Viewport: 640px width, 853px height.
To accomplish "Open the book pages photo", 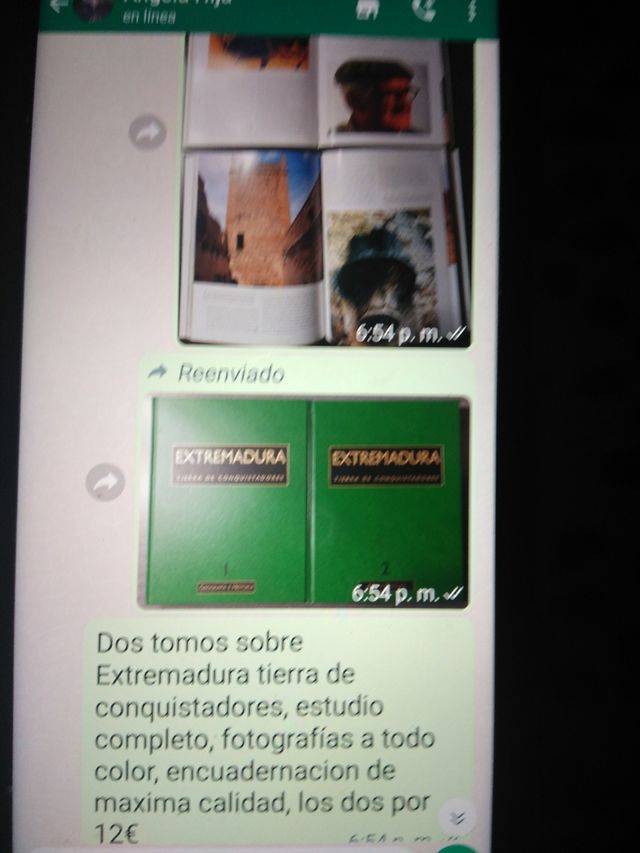I will [x=324, y=190].
